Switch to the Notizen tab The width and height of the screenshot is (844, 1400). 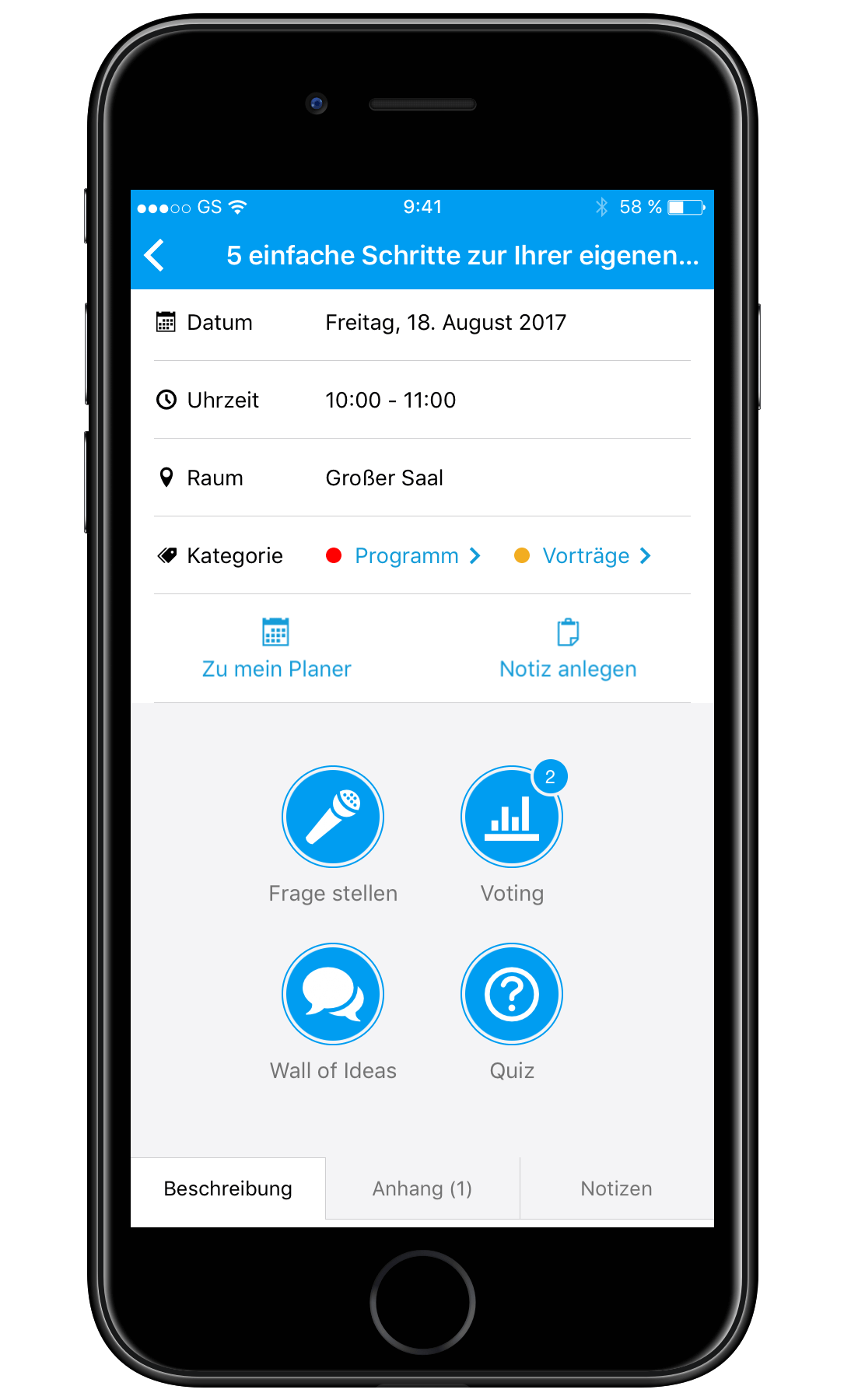pyautogui.click(x=617, y=1188)
